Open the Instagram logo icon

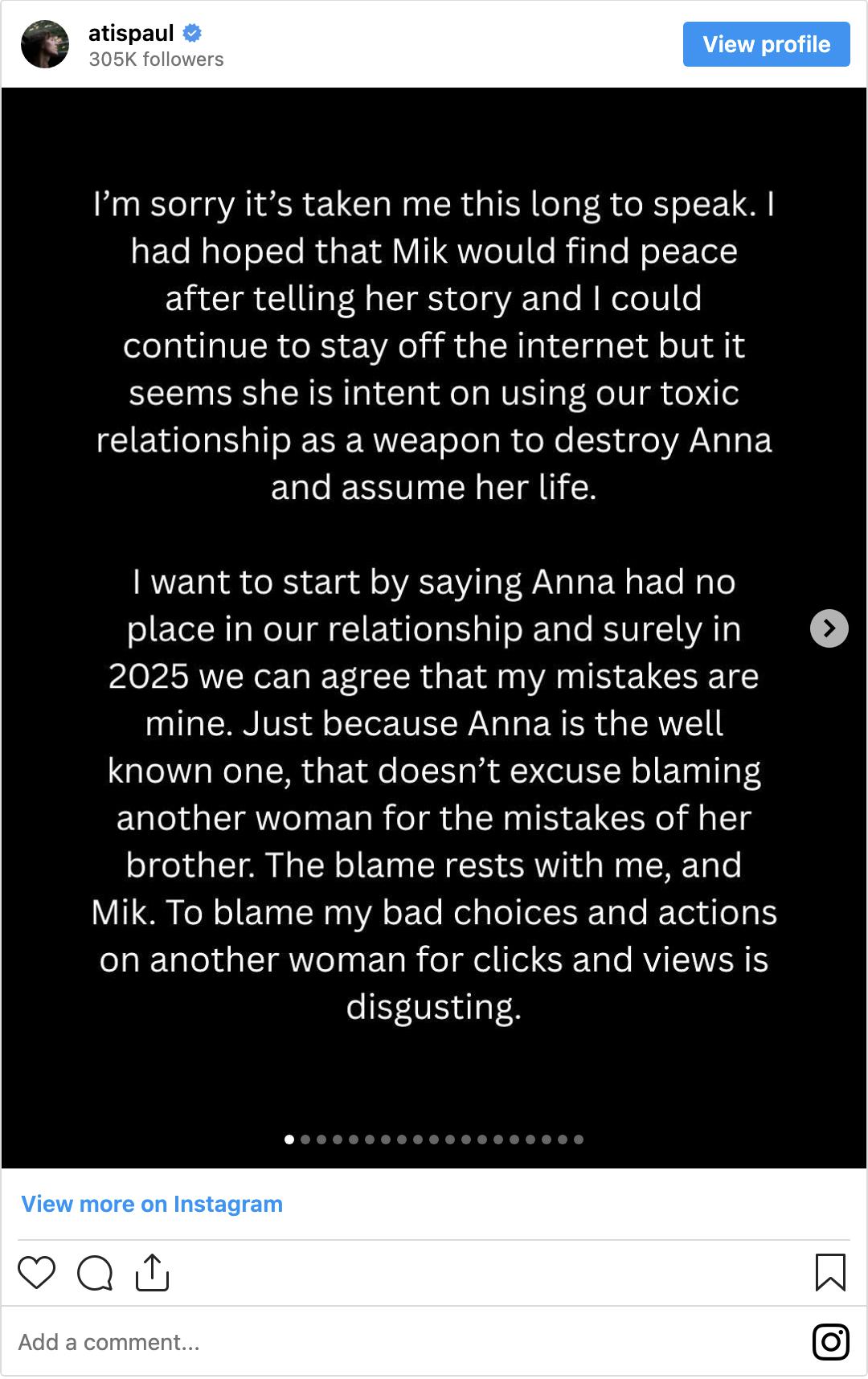(x=830, y=1342)
